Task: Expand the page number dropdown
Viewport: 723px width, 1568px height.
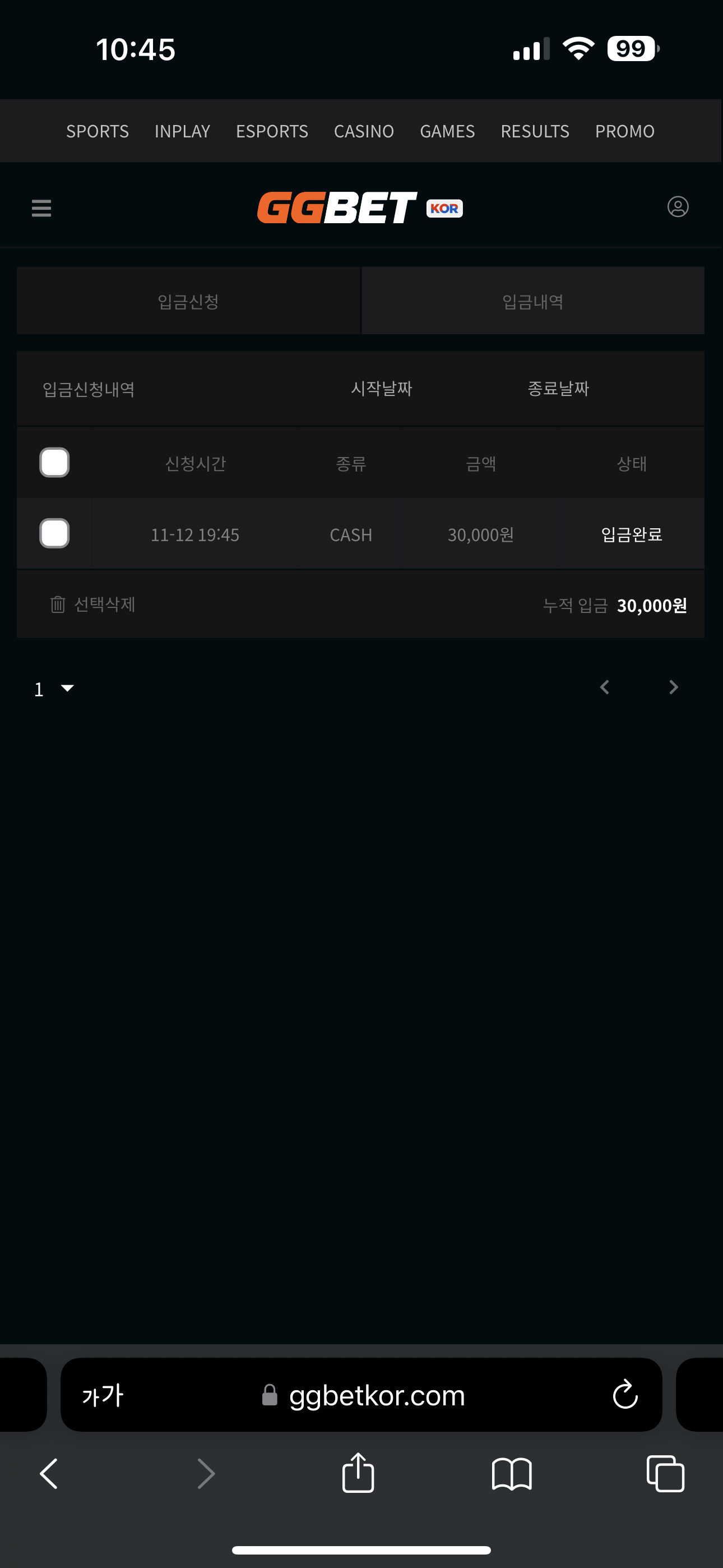Action: point(54,689)
